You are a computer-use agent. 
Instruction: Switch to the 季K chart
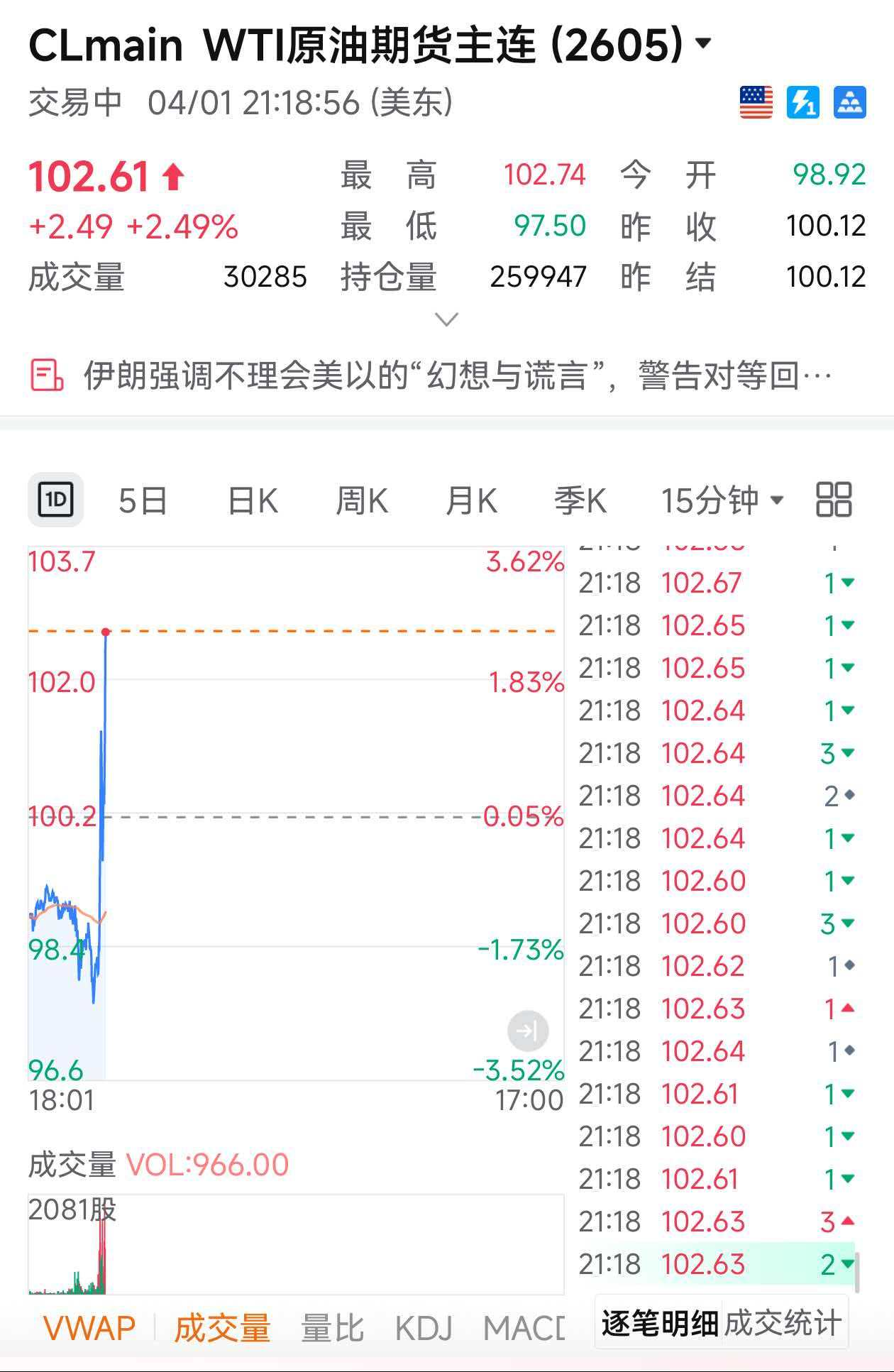click(580, 501)
